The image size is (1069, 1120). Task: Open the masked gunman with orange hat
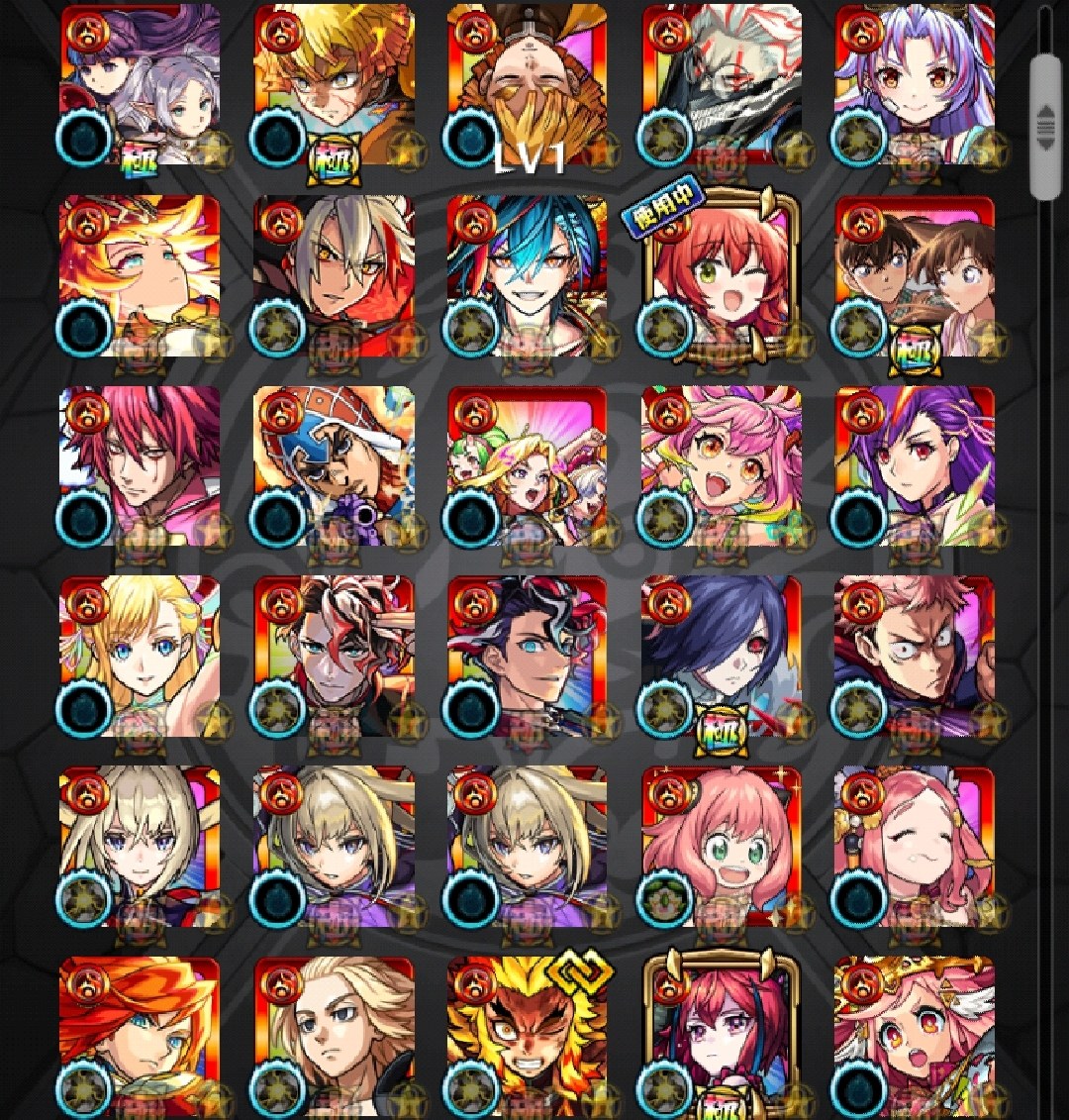click(x=334, y=465)
